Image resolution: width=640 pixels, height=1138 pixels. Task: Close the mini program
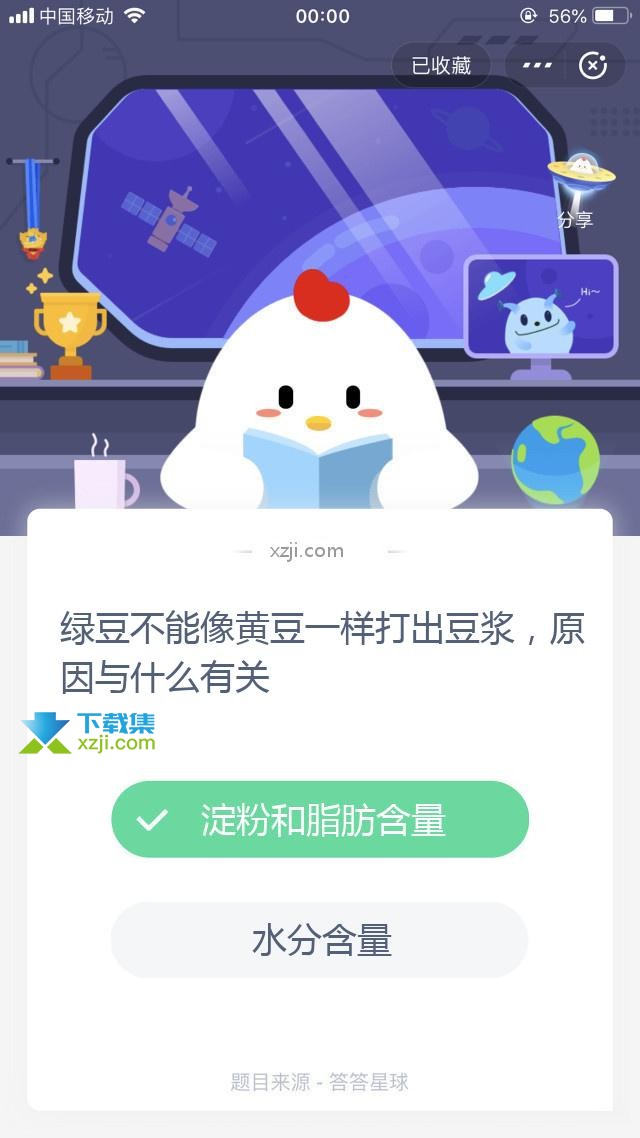click(x=593, y=66)
